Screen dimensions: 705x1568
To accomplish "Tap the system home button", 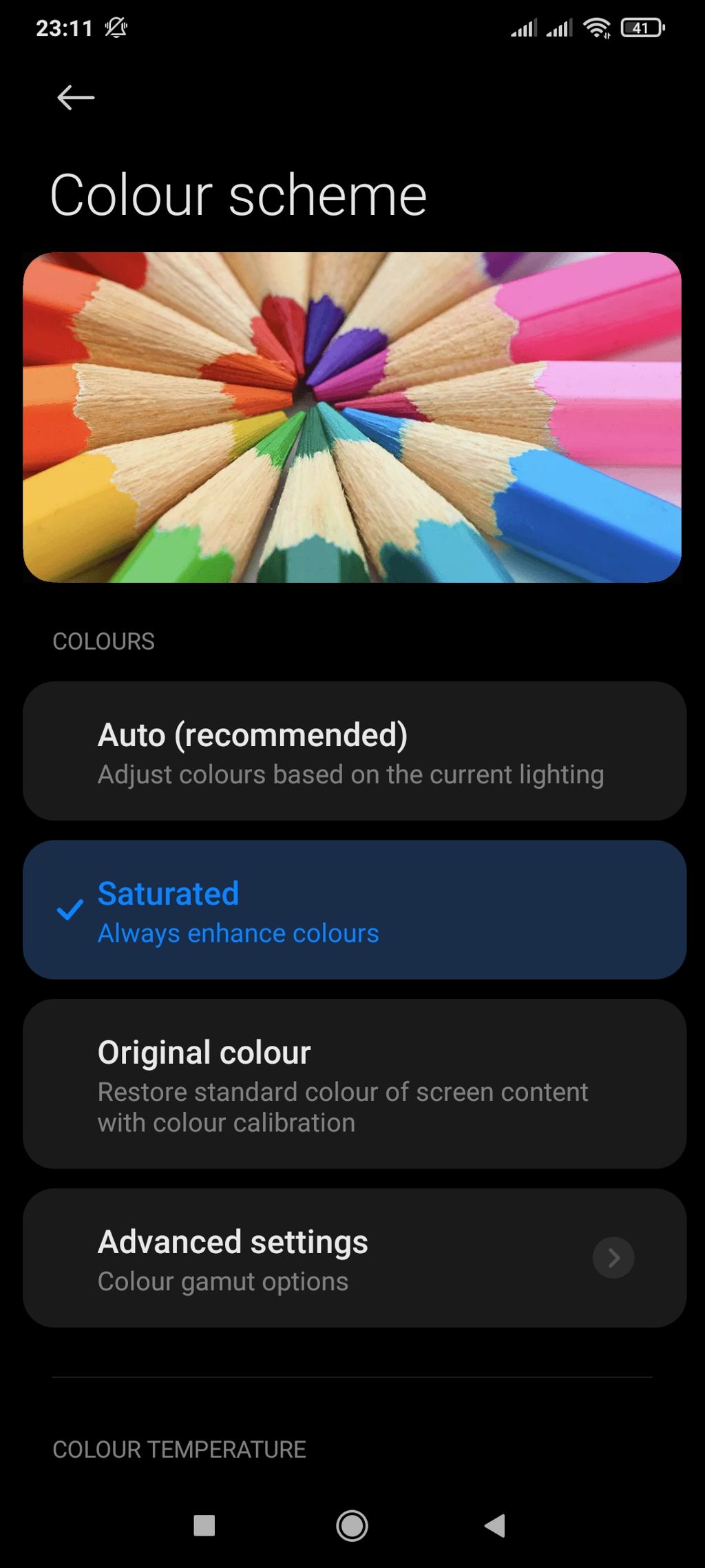I will click(352, 1525).
